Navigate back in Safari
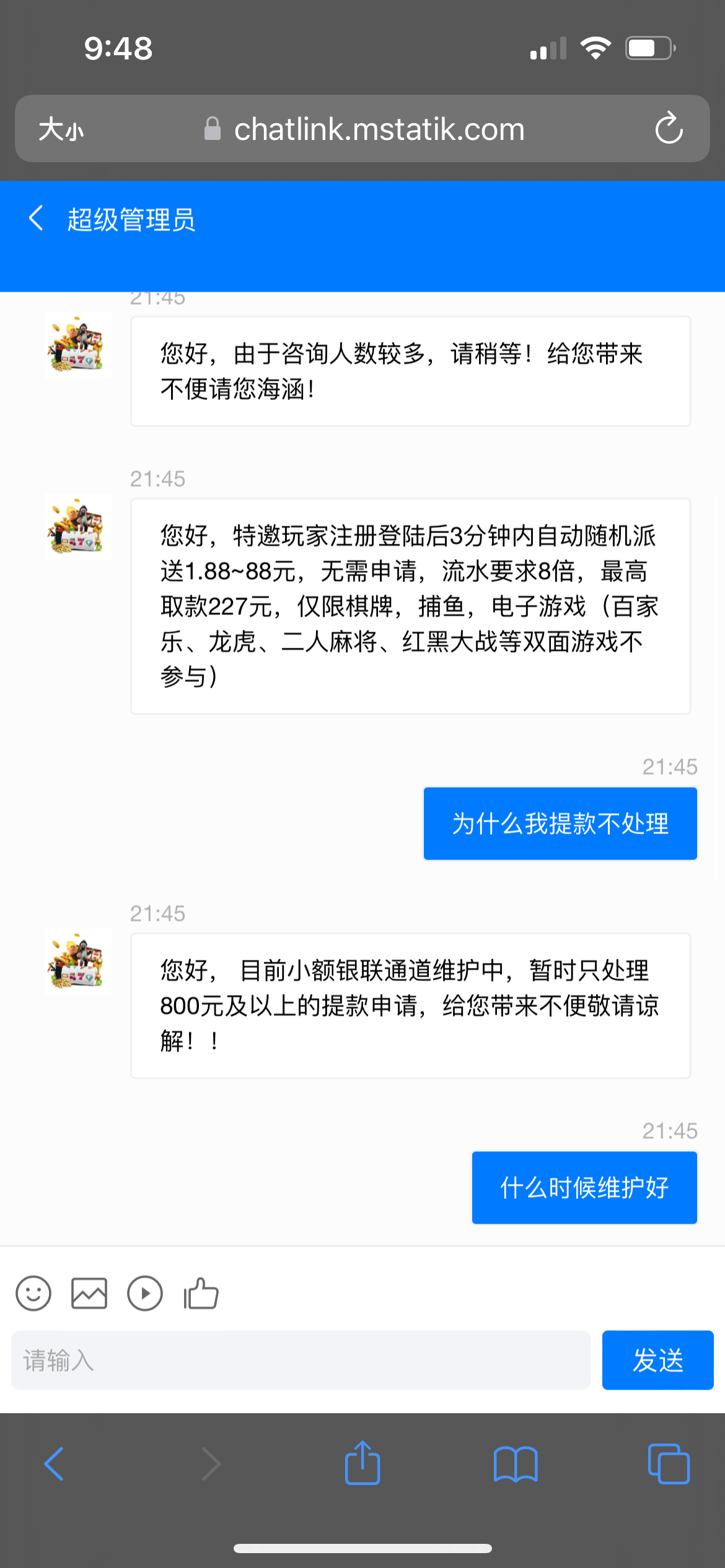The image size is (725, 1568). click(x=55, y=1464)
